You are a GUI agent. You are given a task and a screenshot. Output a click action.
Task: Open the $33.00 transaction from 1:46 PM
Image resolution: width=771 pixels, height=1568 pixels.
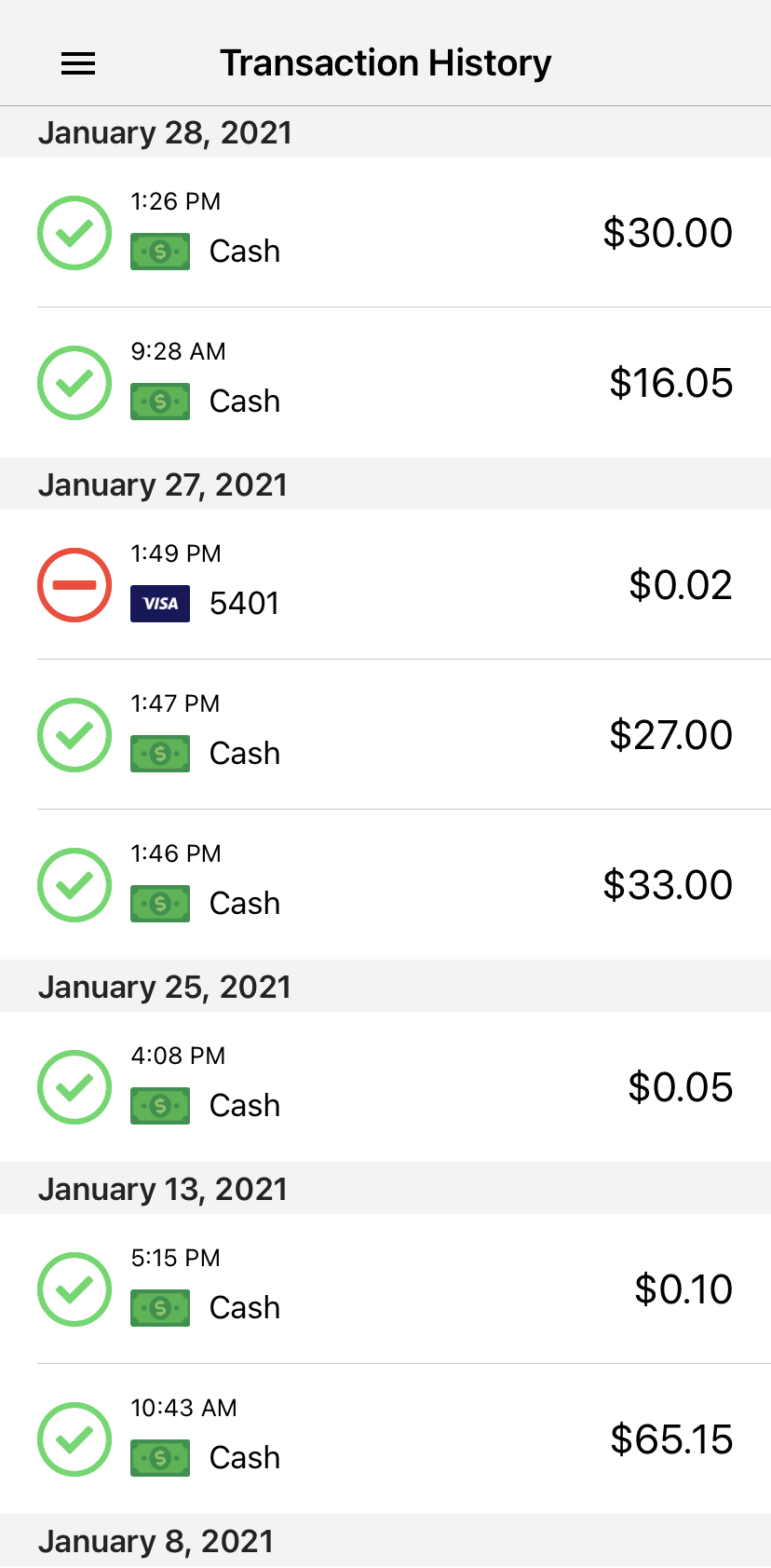click(x=385, y=884)
